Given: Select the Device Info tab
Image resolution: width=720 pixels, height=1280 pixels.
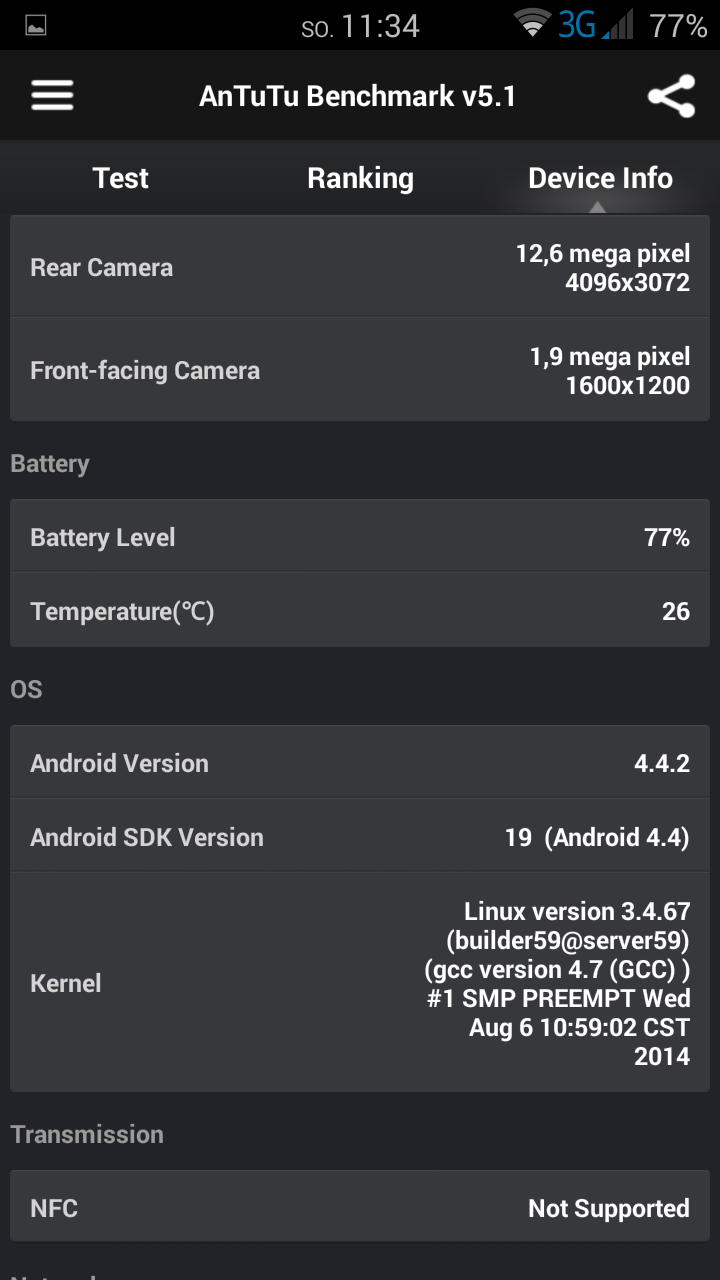Looking at the screenshot, I should [x=600, y=178].
